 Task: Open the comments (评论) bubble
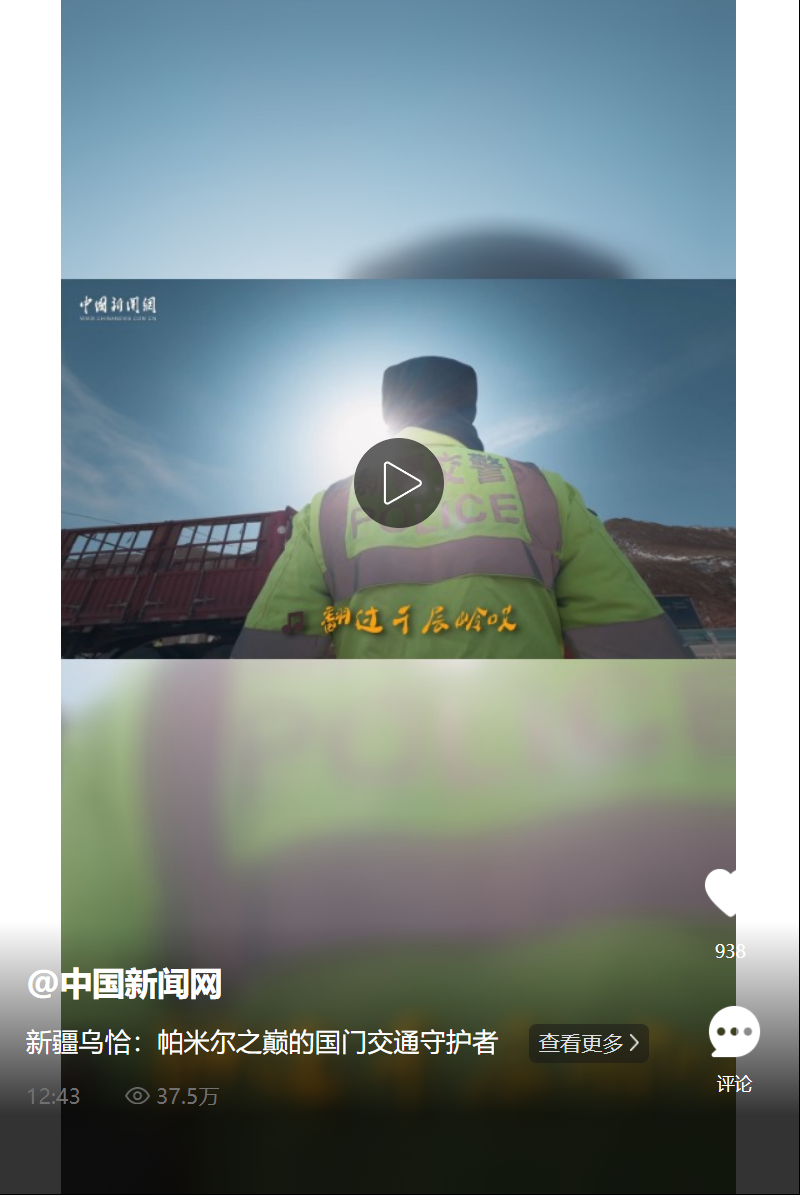coord(734,1033)
